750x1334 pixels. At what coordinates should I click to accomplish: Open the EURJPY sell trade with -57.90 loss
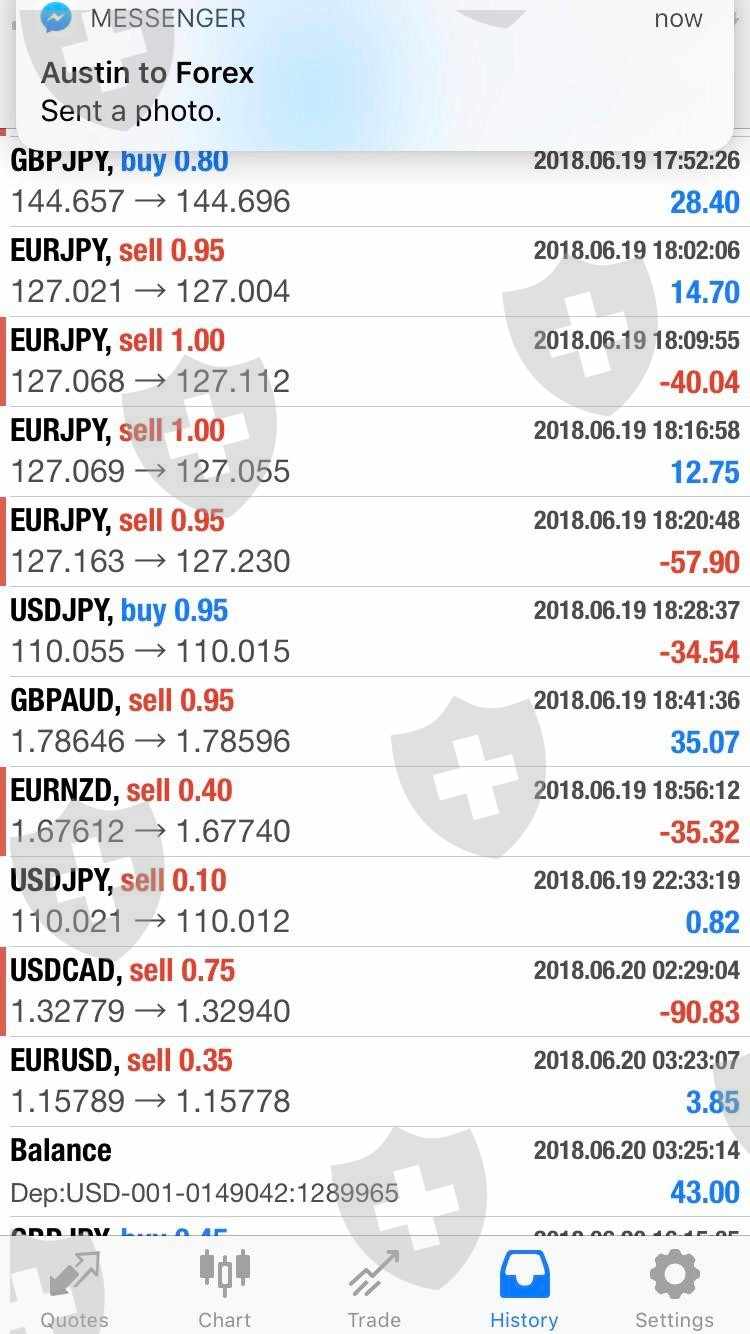click(375, 541)
